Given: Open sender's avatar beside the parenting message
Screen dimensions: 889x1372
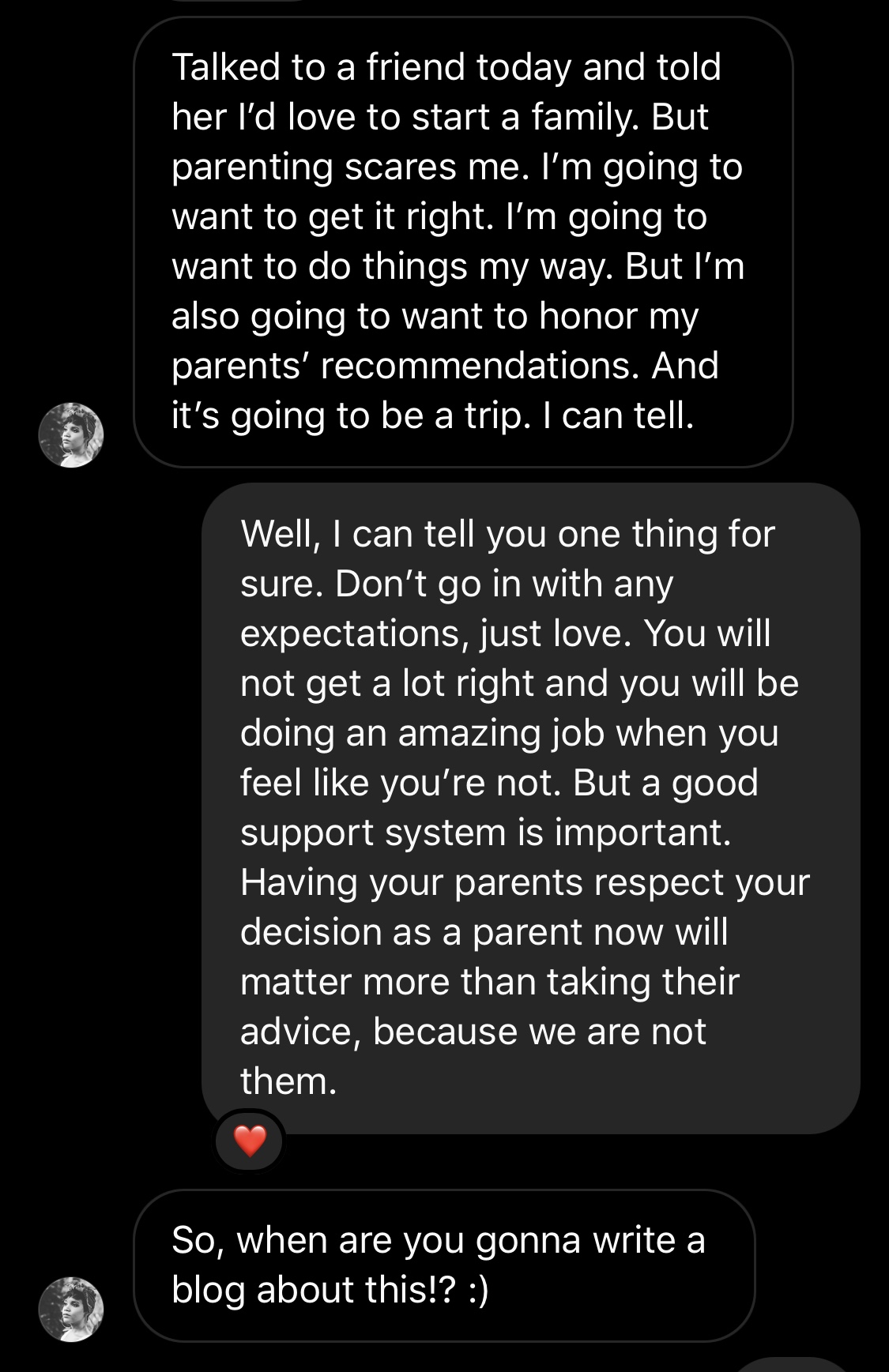Looking at the screenshot, I should pyautogui.click(x=71, y=435).
